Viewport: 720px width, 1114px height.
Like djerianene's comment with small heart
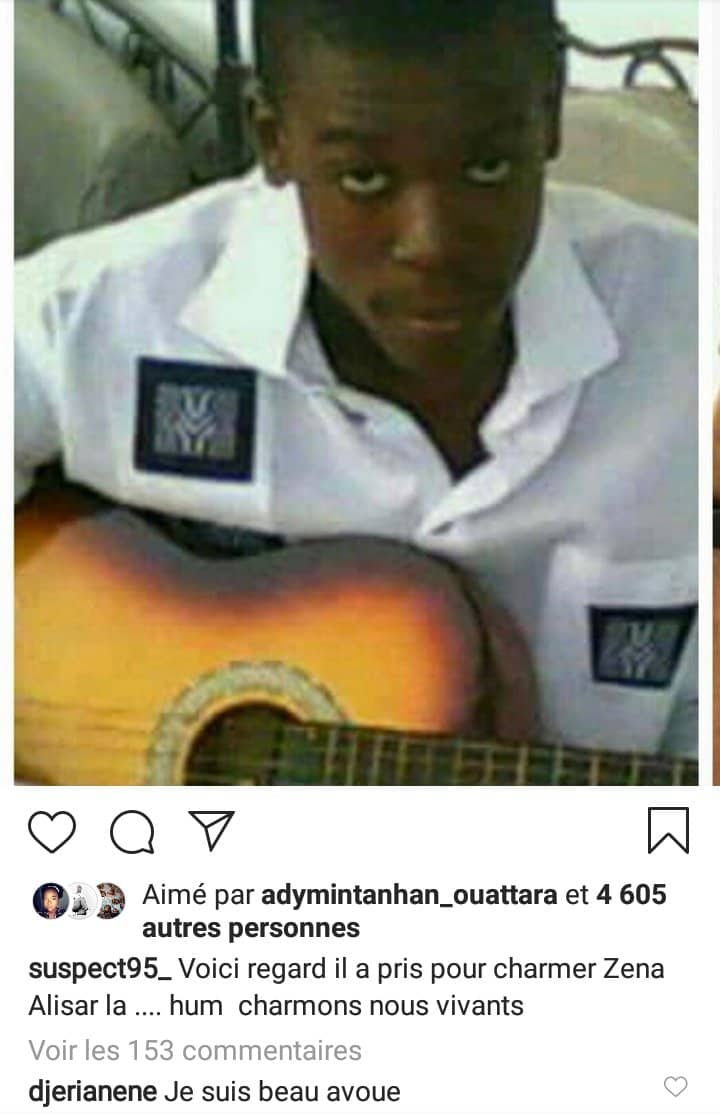click(x=677, y=1087)
